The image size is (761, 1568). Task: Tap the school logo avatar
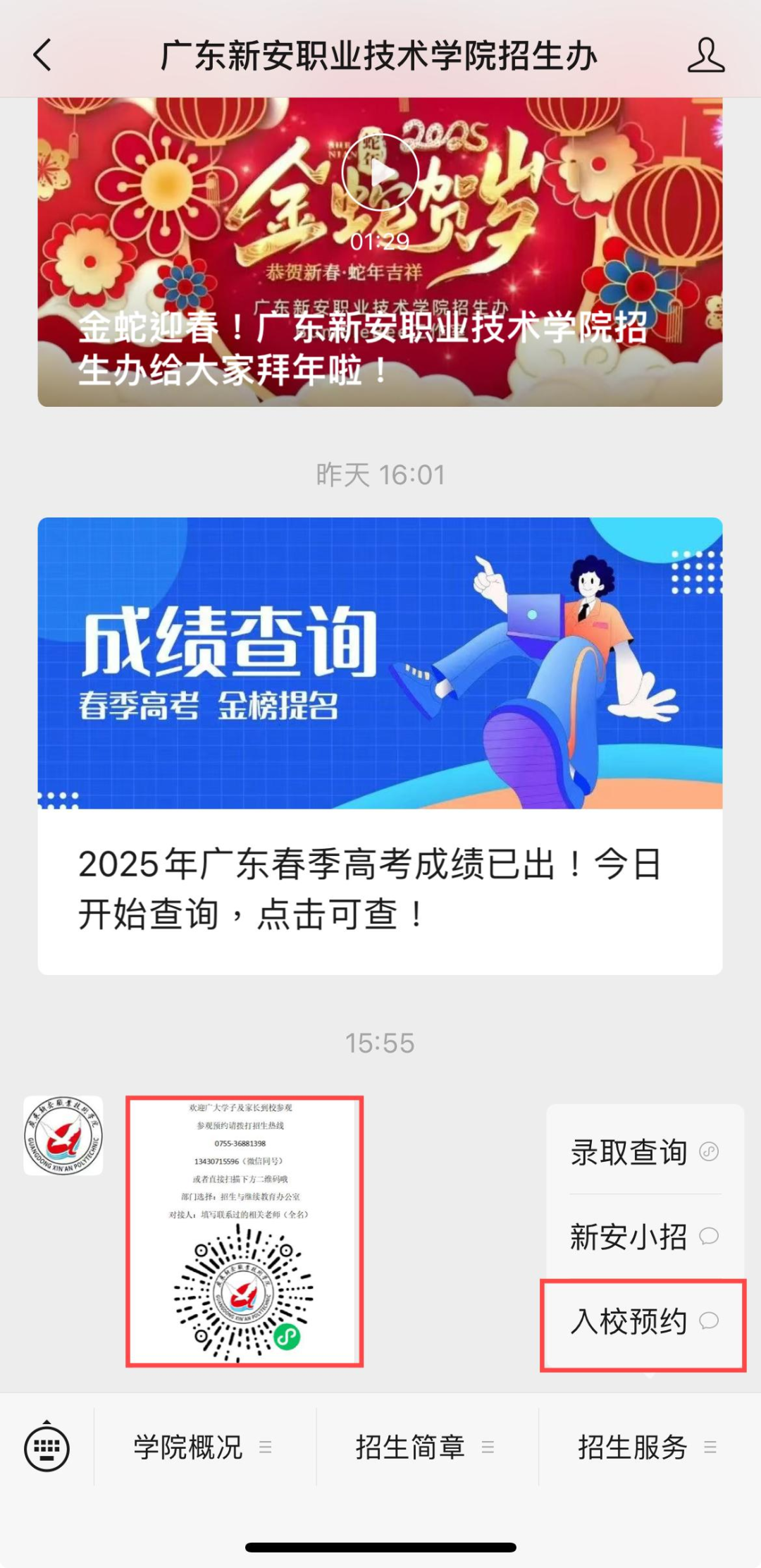(x=63, y=1135)
